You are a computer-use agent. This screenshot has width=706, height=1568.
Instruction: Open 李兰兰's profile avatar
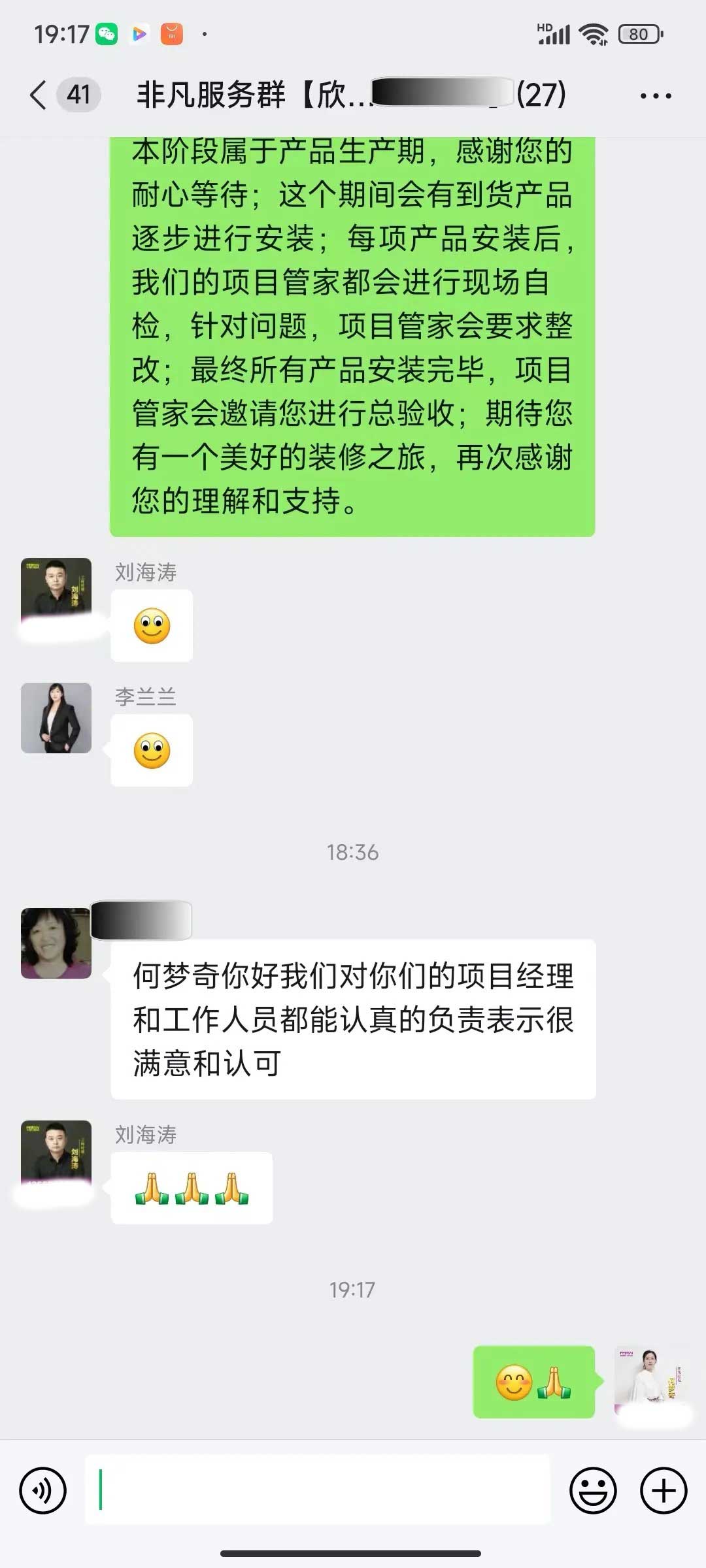56,718
